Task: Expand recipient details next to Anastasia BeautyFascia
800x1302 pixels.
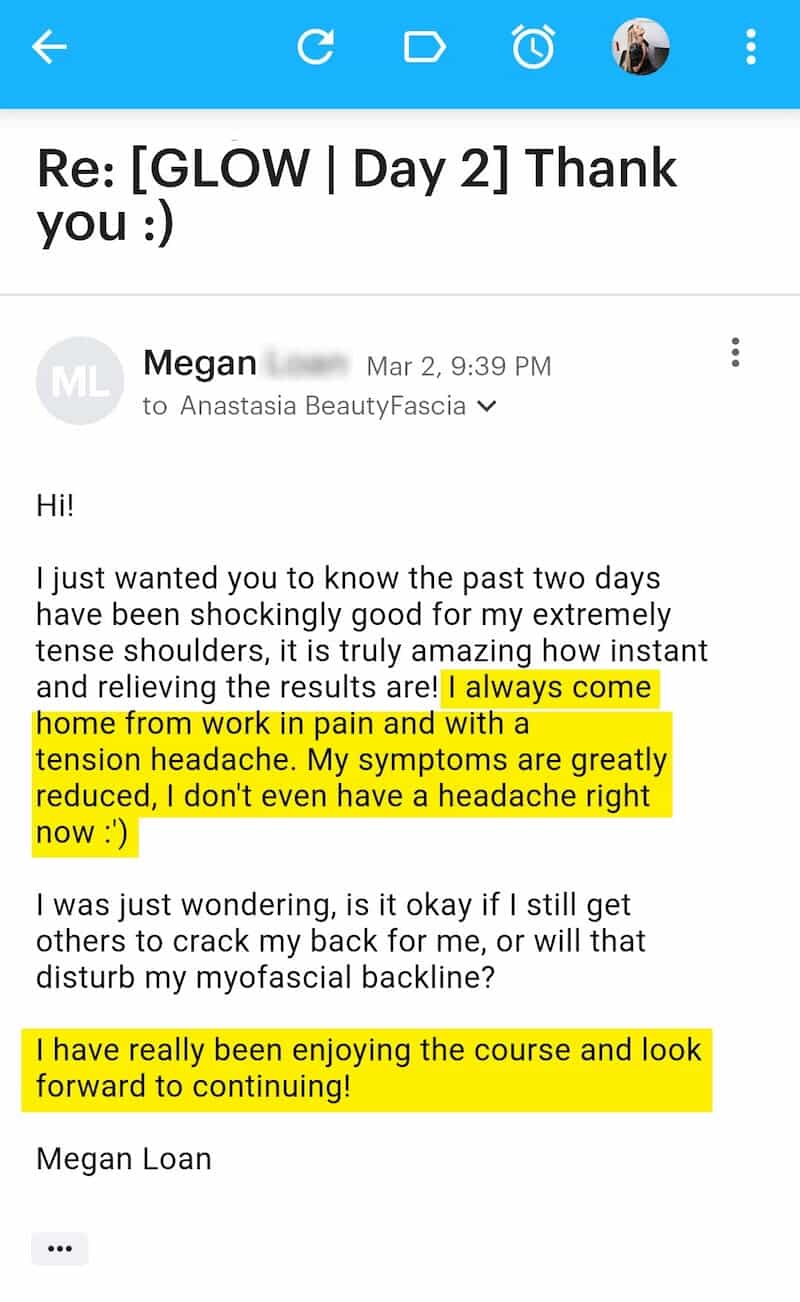Action: click(x=487, y=407)
